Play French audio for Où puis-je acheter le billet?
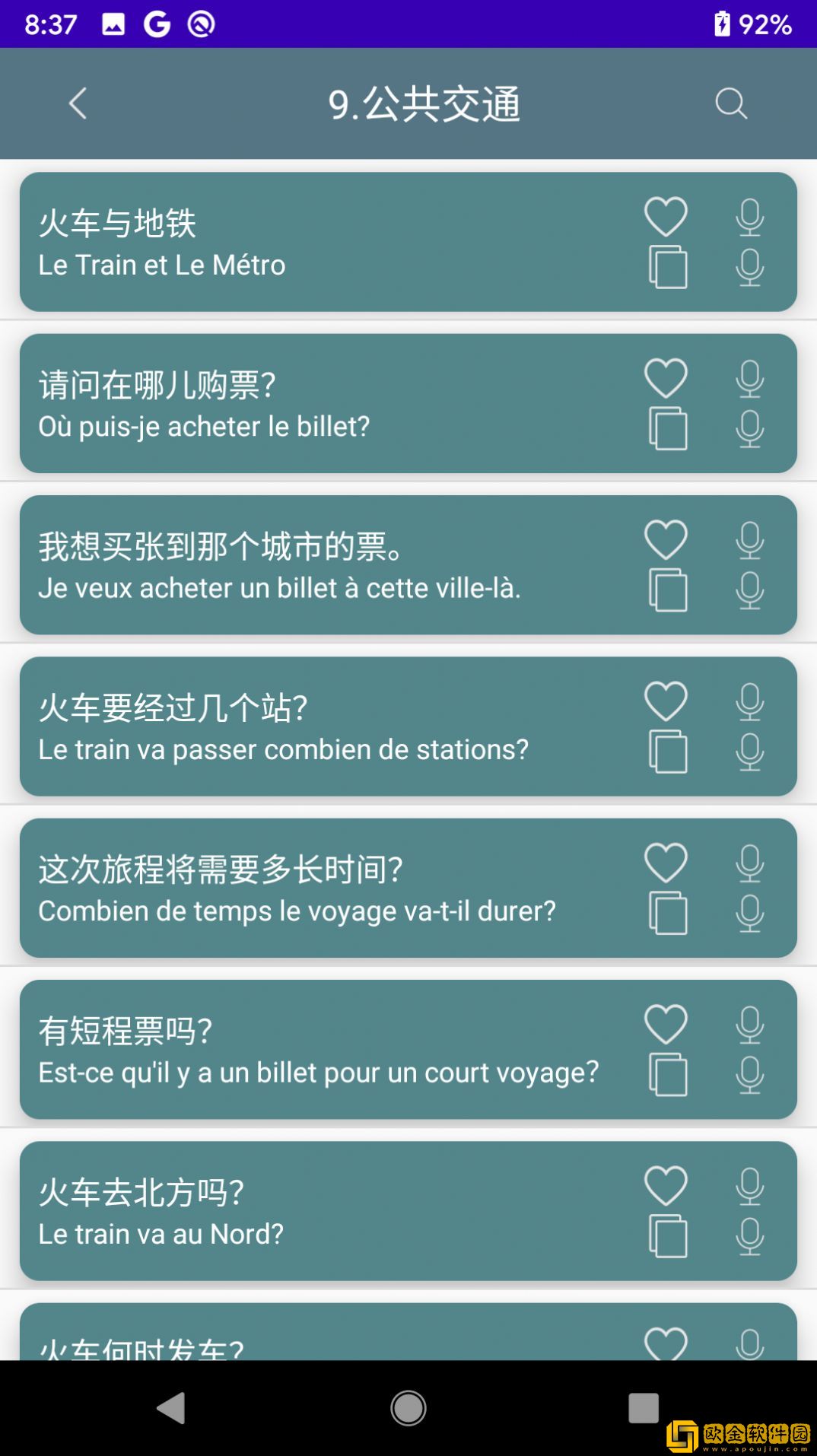This screenshot has height=1456, width=817. pyautogui.click(x=749, y=429)
